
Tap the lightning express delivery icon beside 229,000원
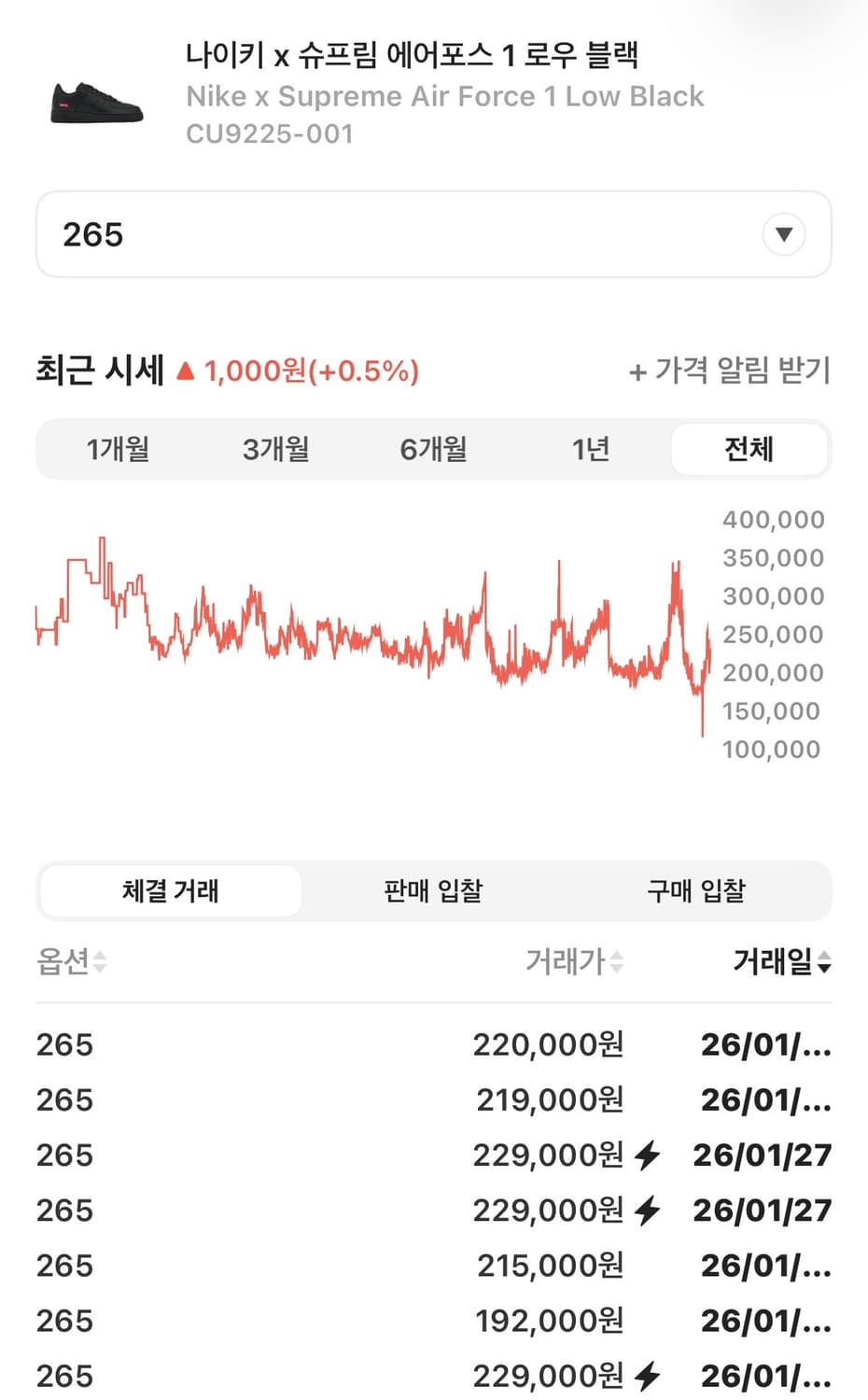tap(646, 1155)
